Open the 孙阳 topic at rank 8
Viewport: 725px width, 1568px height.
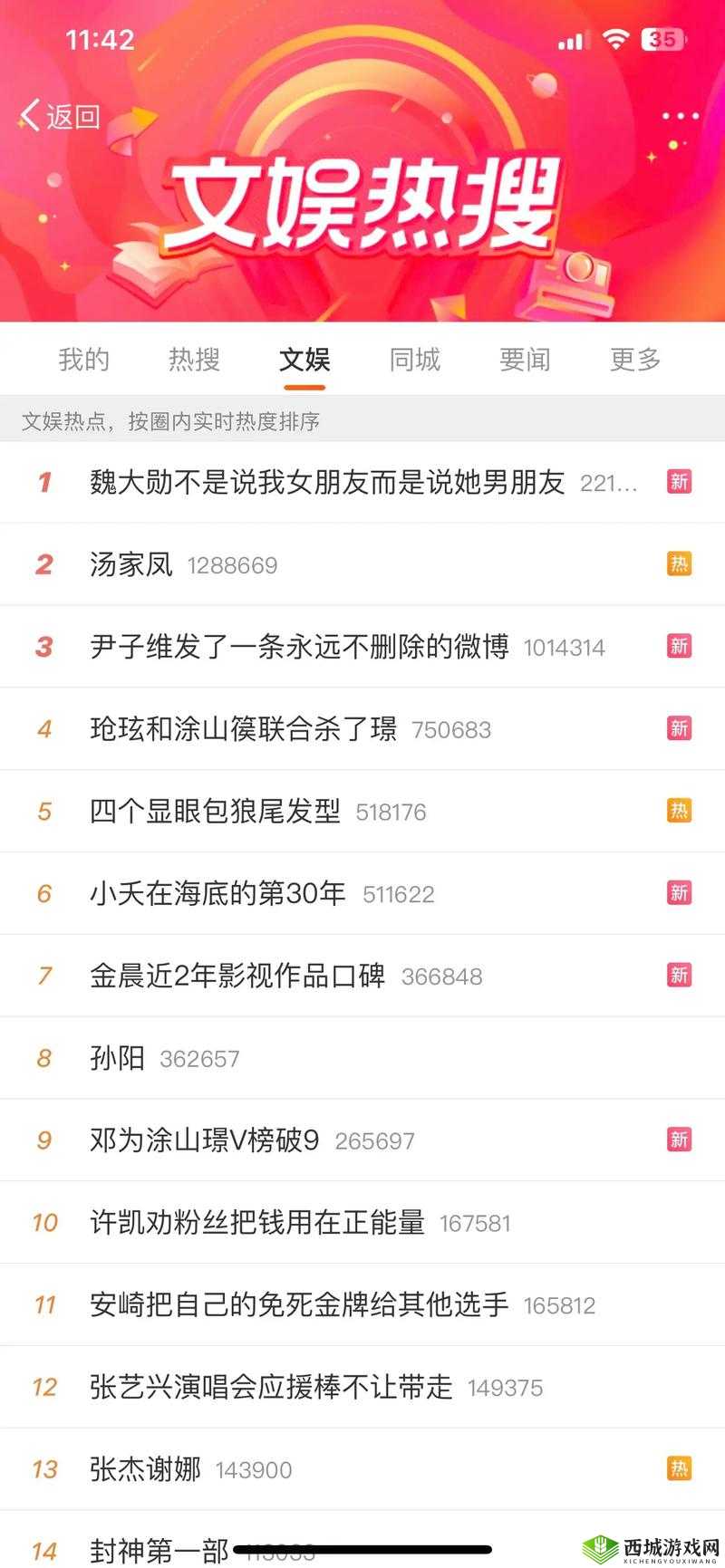click(116, 1057)
